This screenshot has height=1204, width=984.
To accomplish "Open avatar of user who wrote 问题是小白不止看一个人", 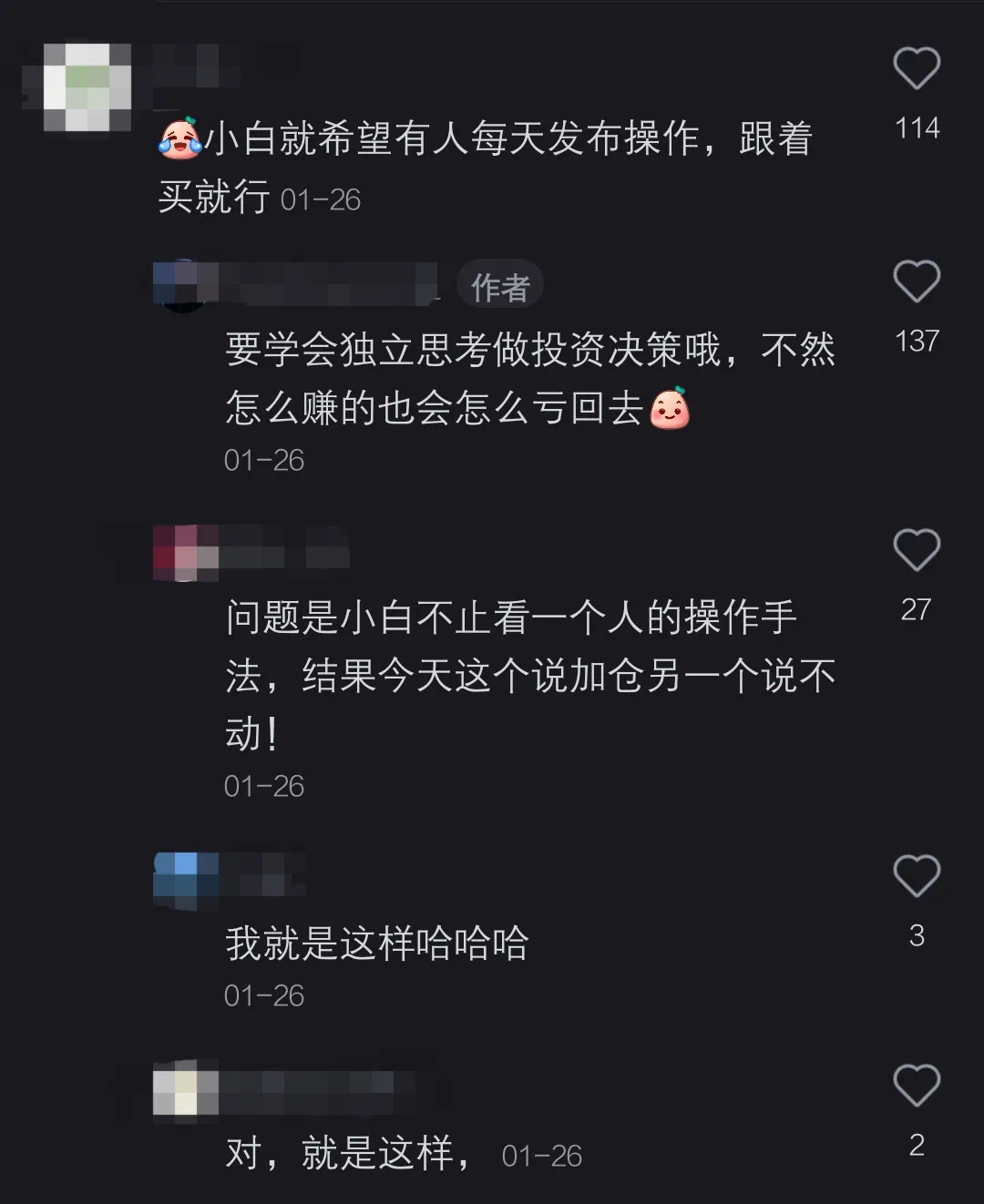I will 185,553.
